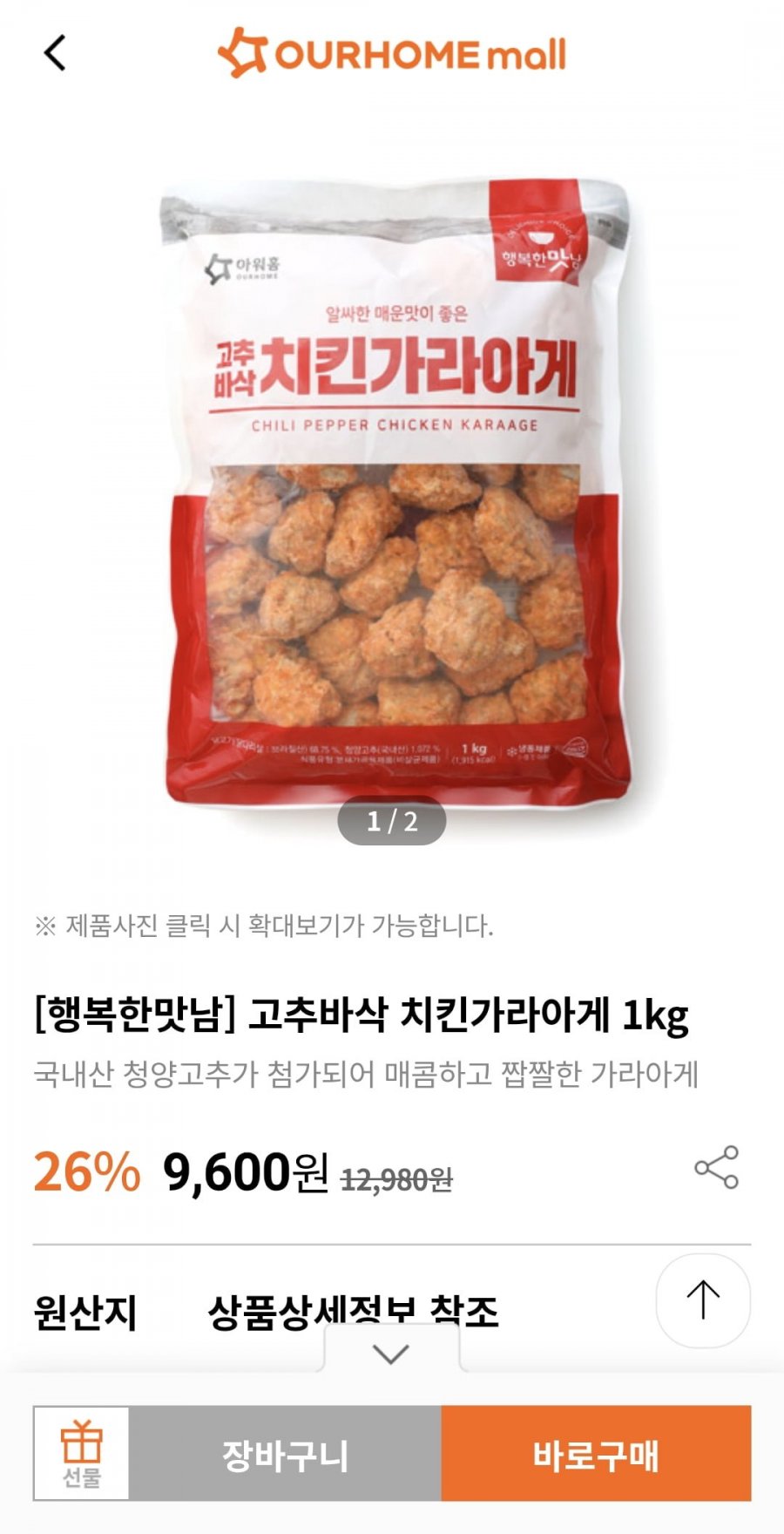784x1534 pixels.
Task: Add the item to 장바구니
Action: [x=285, y=1453]
